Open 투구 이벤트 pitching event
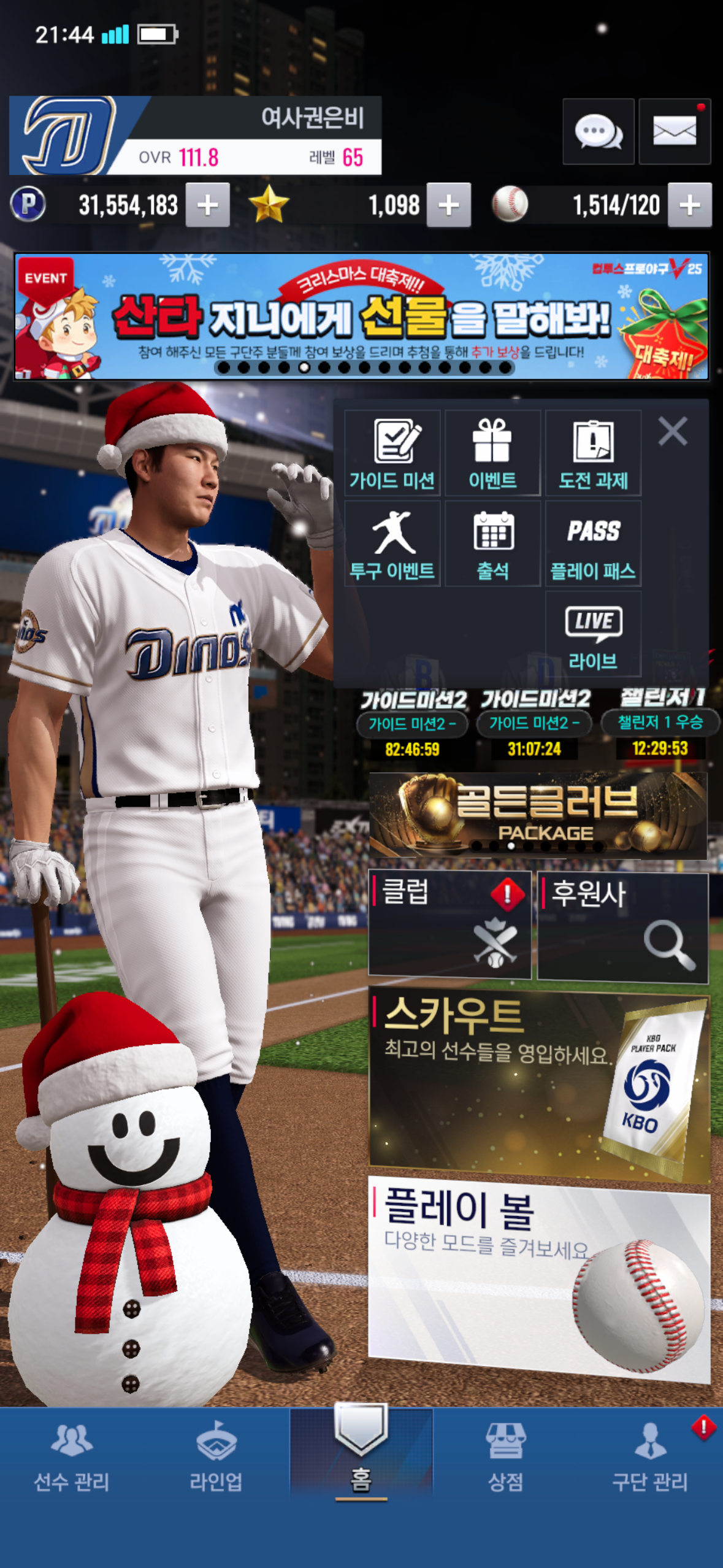723x1568 pixels. click(x=392, y=544)
